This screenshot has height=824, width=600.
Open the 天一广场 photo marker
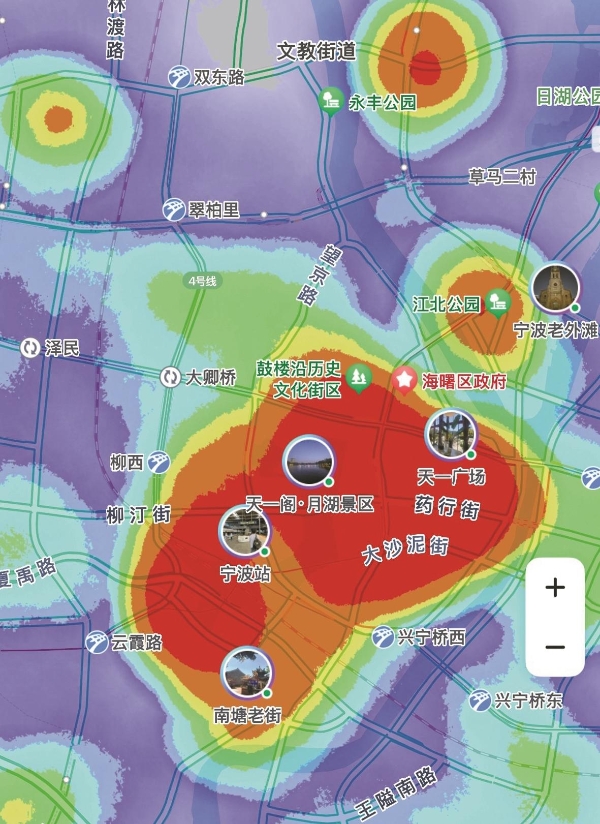coord(451,434)
